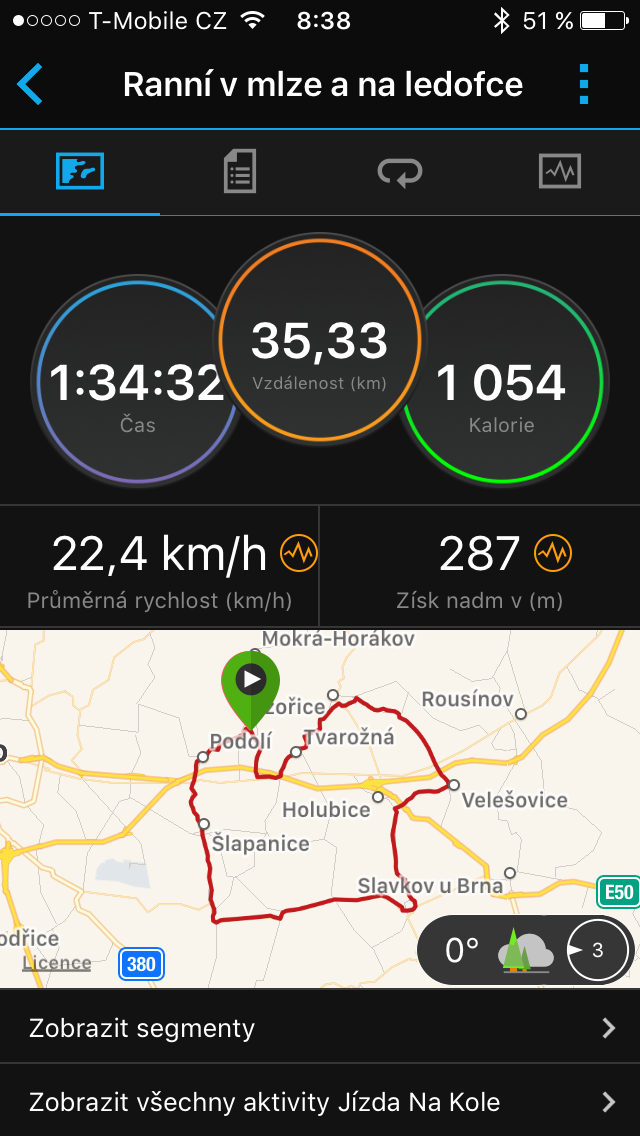640x1136 pixels.
Task: Switch to the charts tab
Action: point(559,172)
